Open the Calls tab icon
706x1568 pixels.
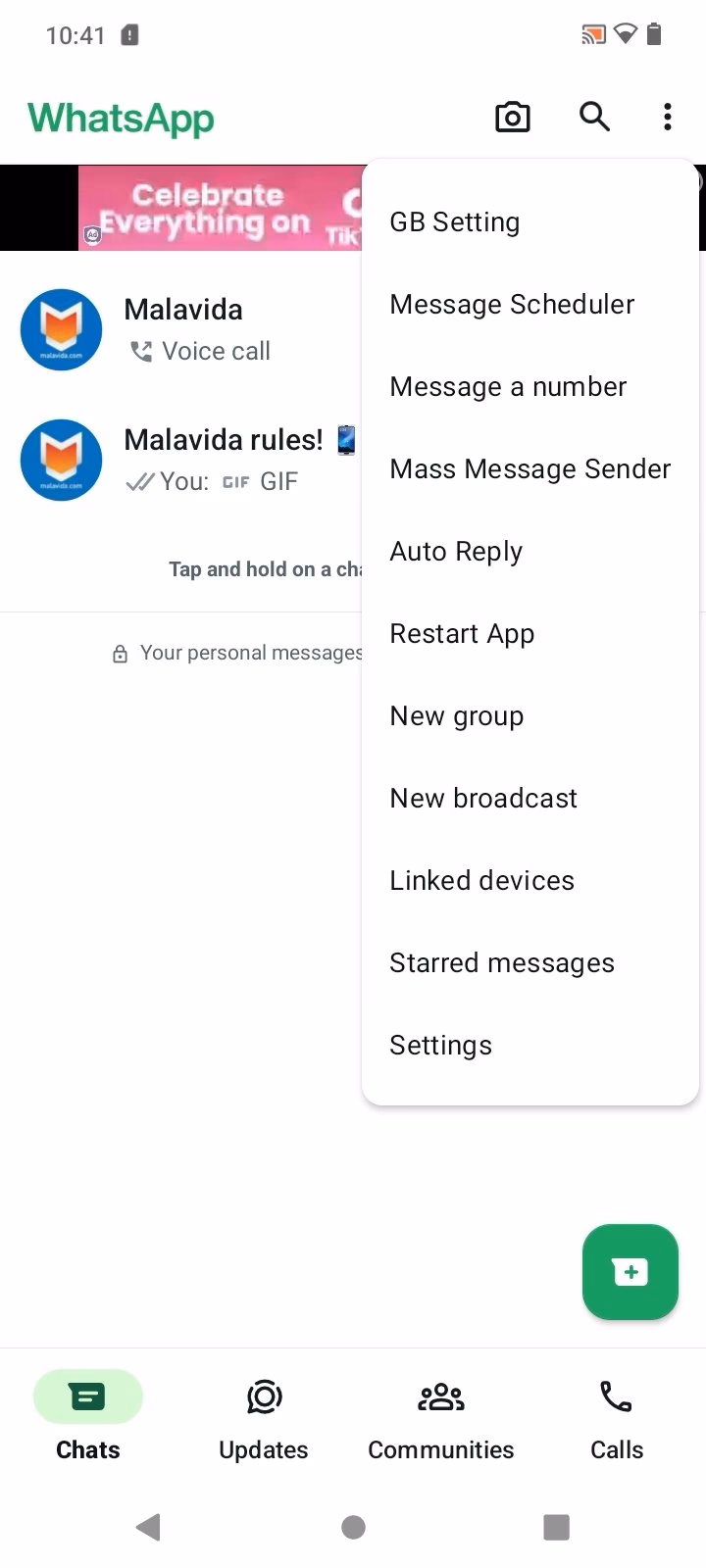616,1396
